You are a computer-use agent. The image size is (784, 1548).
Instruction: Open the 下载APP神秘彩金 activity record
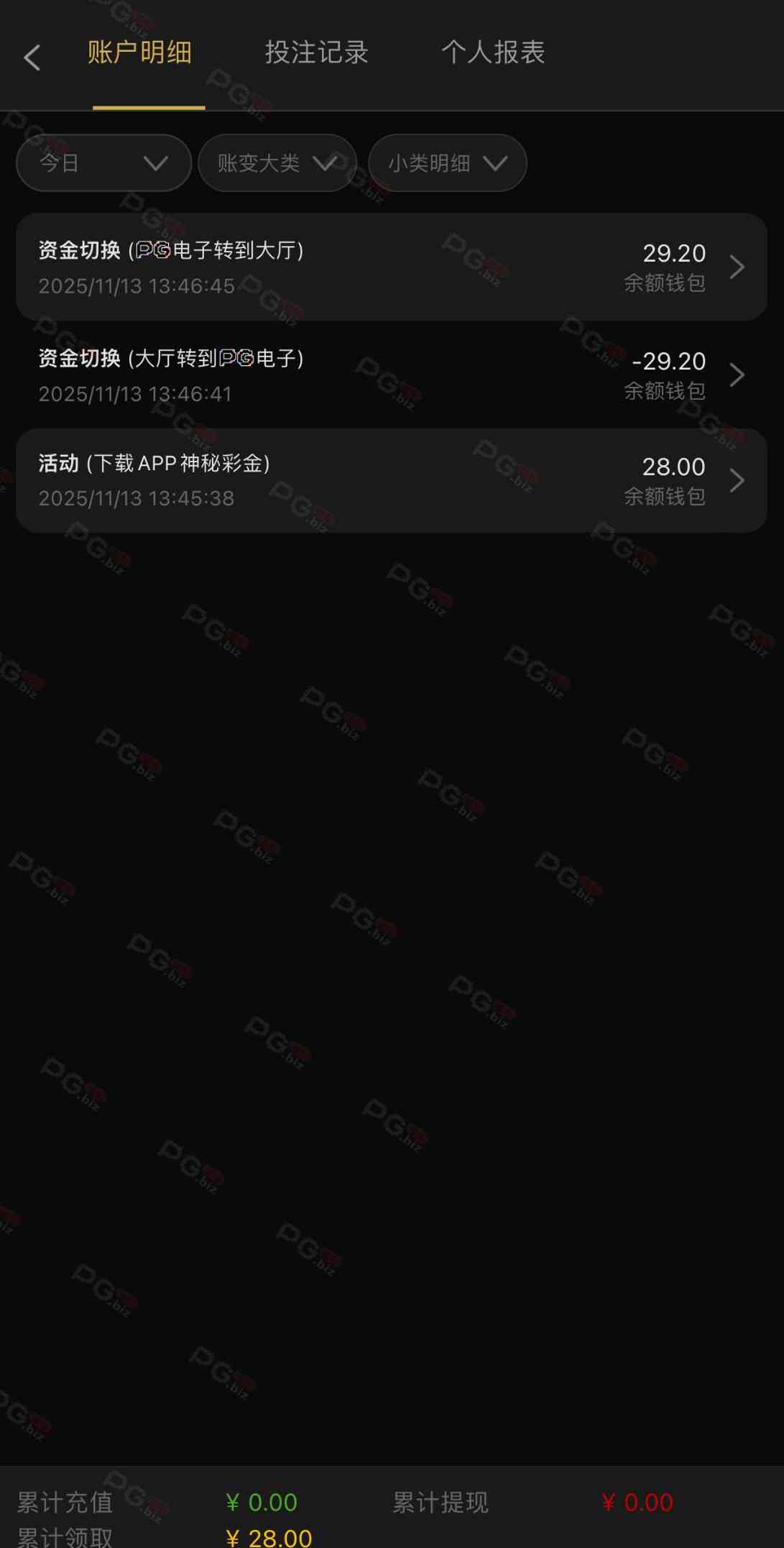pos(391,480)
